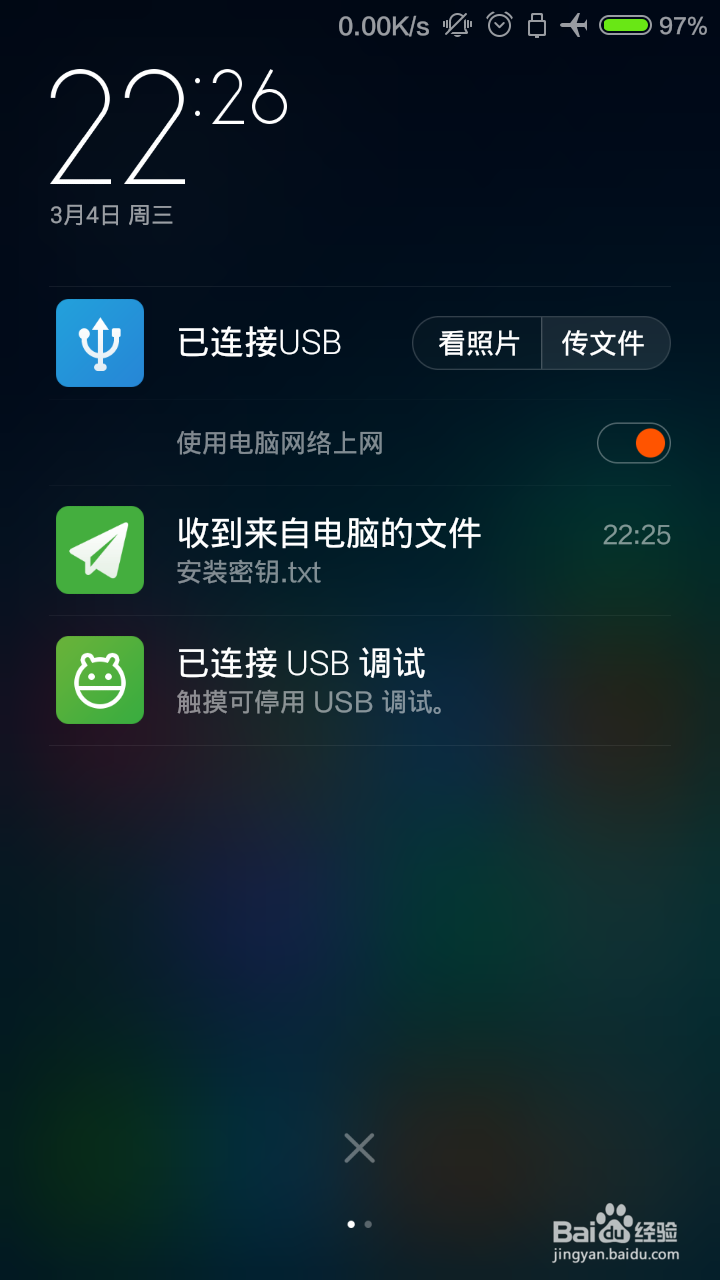Tap the blue USB connection icon

coord(99,343)
